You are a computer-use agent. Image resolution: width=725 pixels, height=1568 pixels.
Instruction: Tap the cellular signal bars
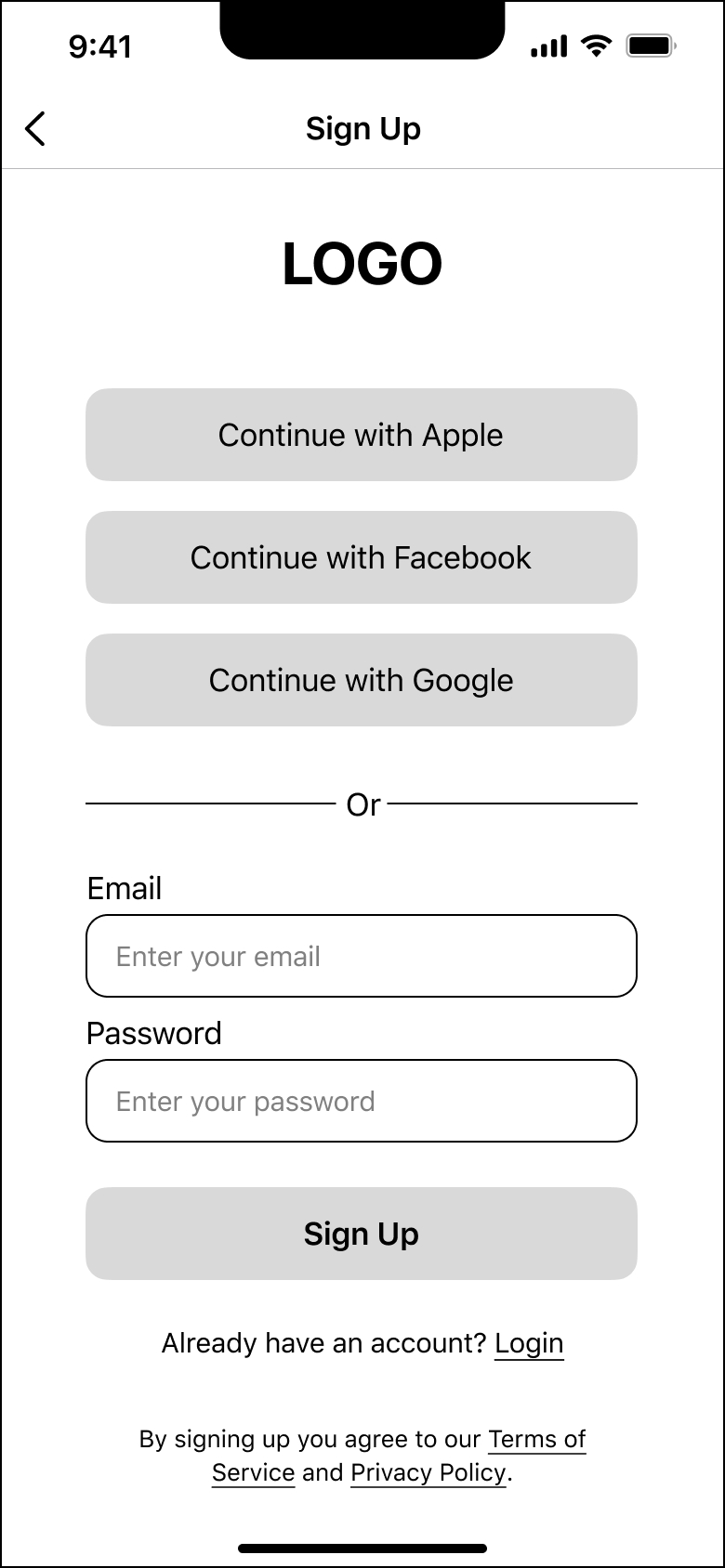pyautogui.click(x=548, y=45)
